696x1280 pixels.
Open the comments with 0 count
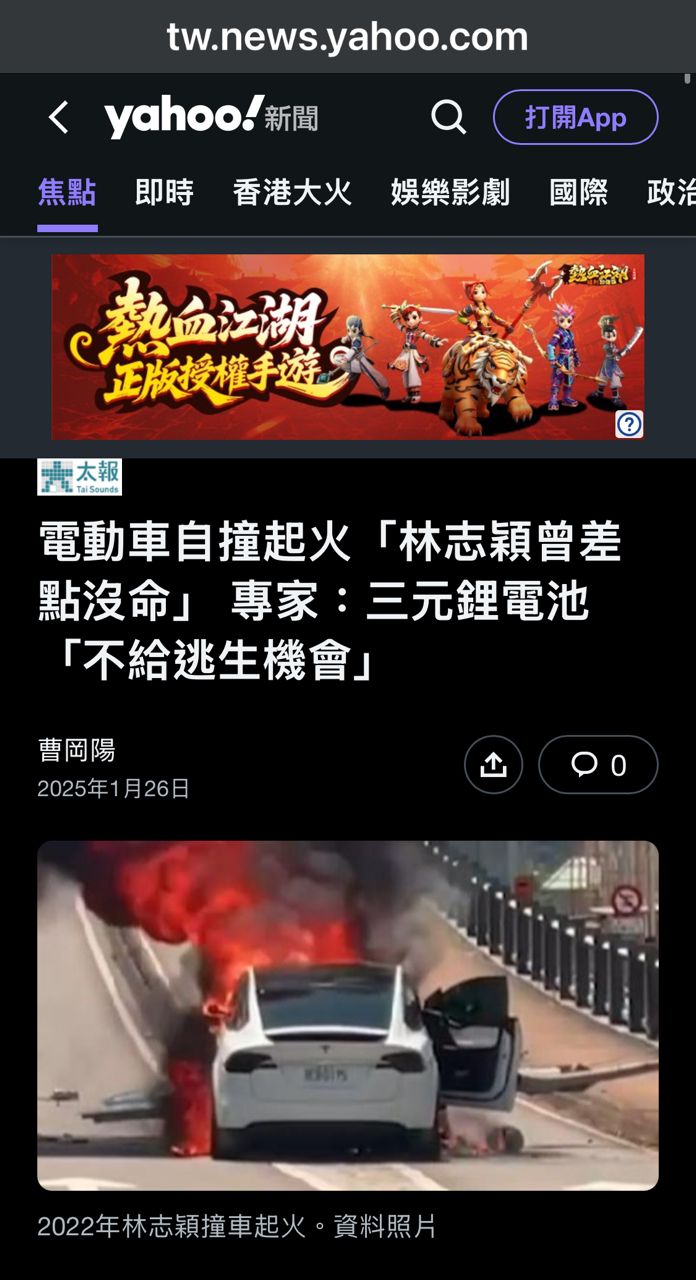[598, 765]
